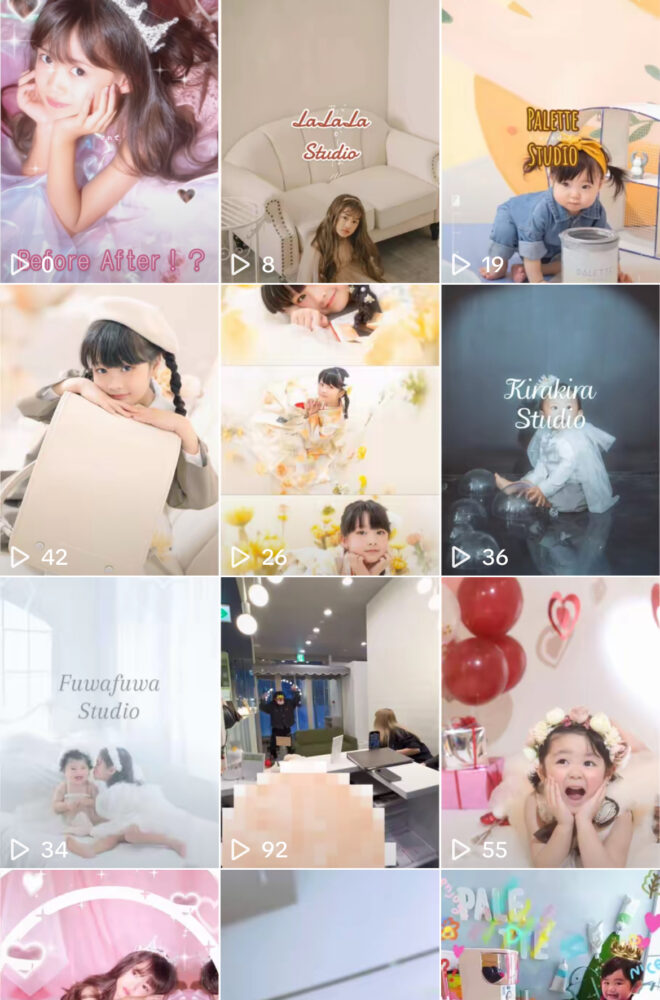Play the LaLaLa Studio video
The height and width of the screenshot is (1000, 660).
pyautogui.click(x=329, y=140)
